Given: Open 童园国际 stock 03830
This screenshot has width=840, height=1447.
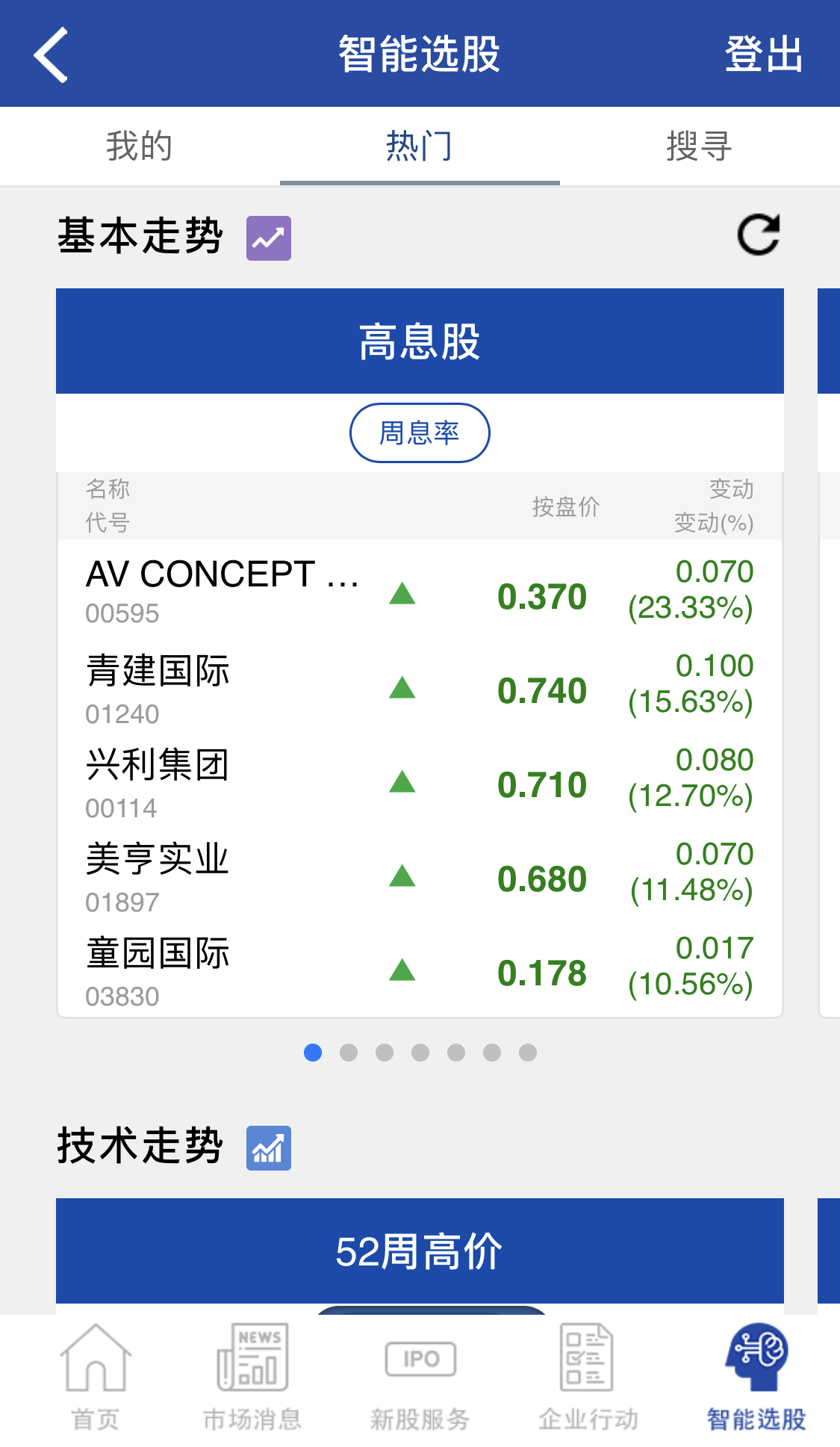Looking at the screenshot, I should [x=420, y=970].
